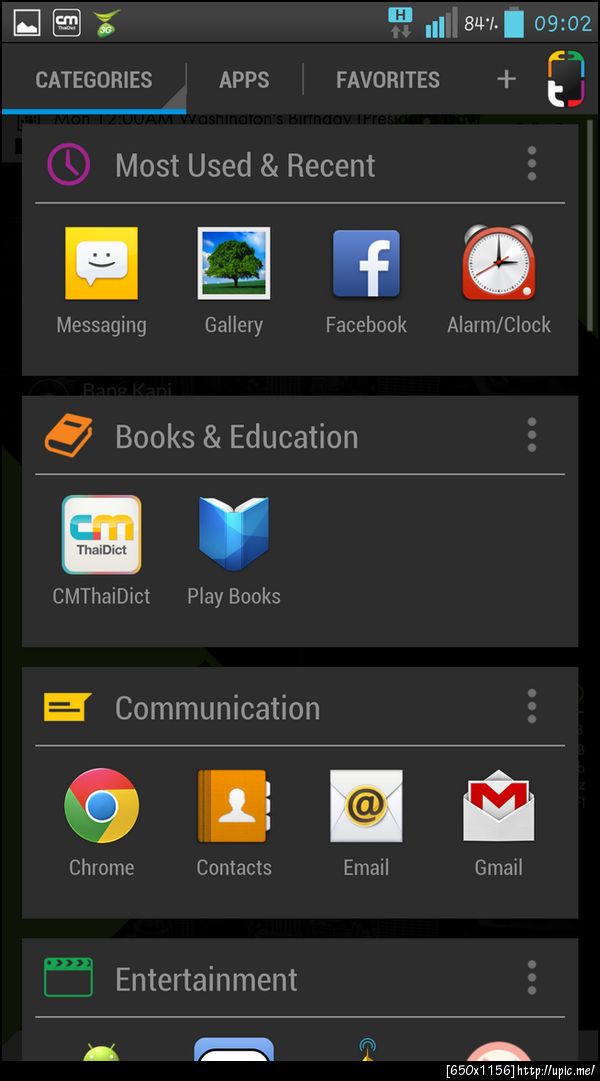Open the Chrome browser
Image resolution: width=600 pixels, height=1081 pixels.
point(101,822)
